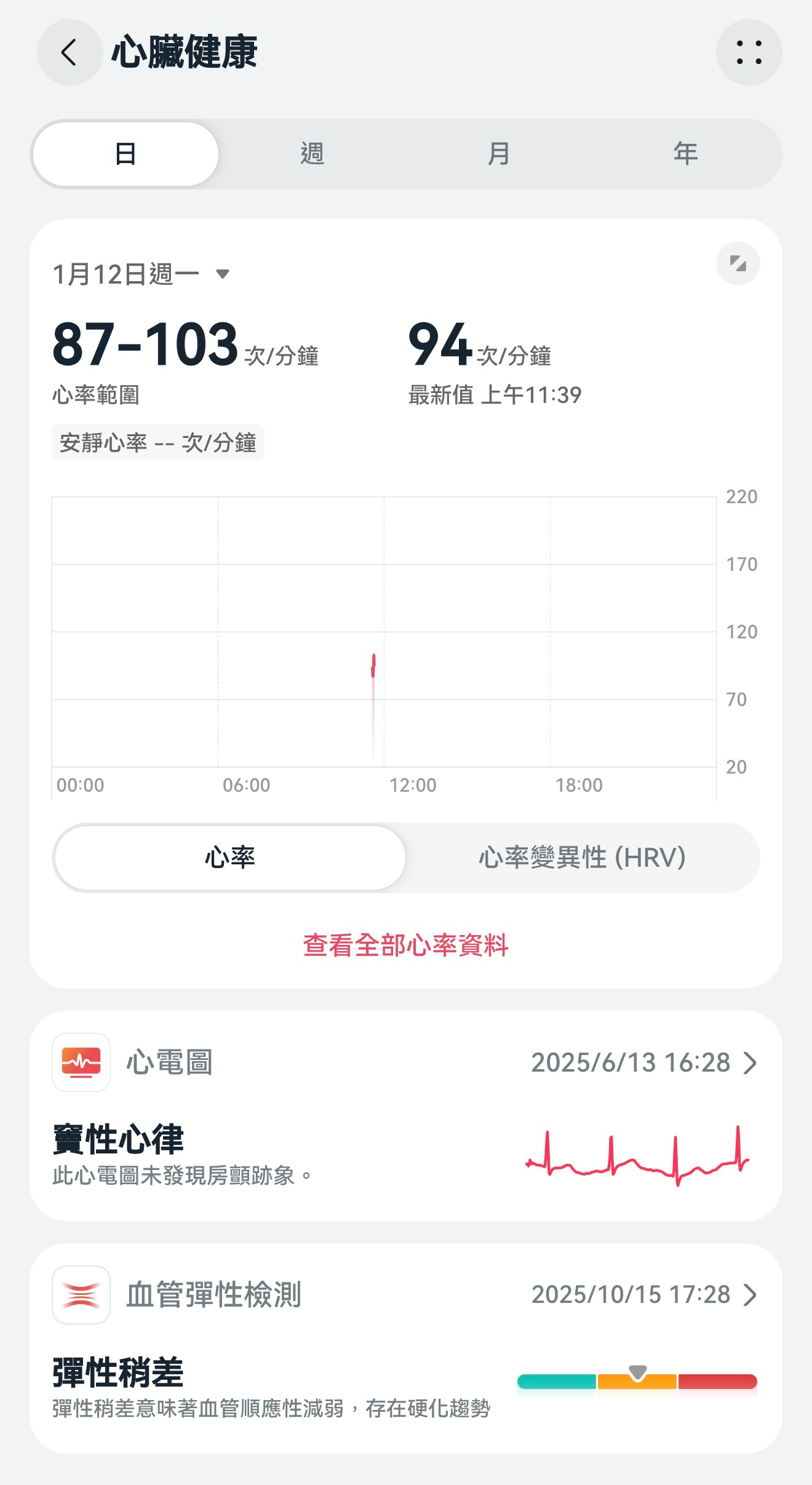
Task: Select the 心率 chart tab
Action: click(x=230, y=858)
